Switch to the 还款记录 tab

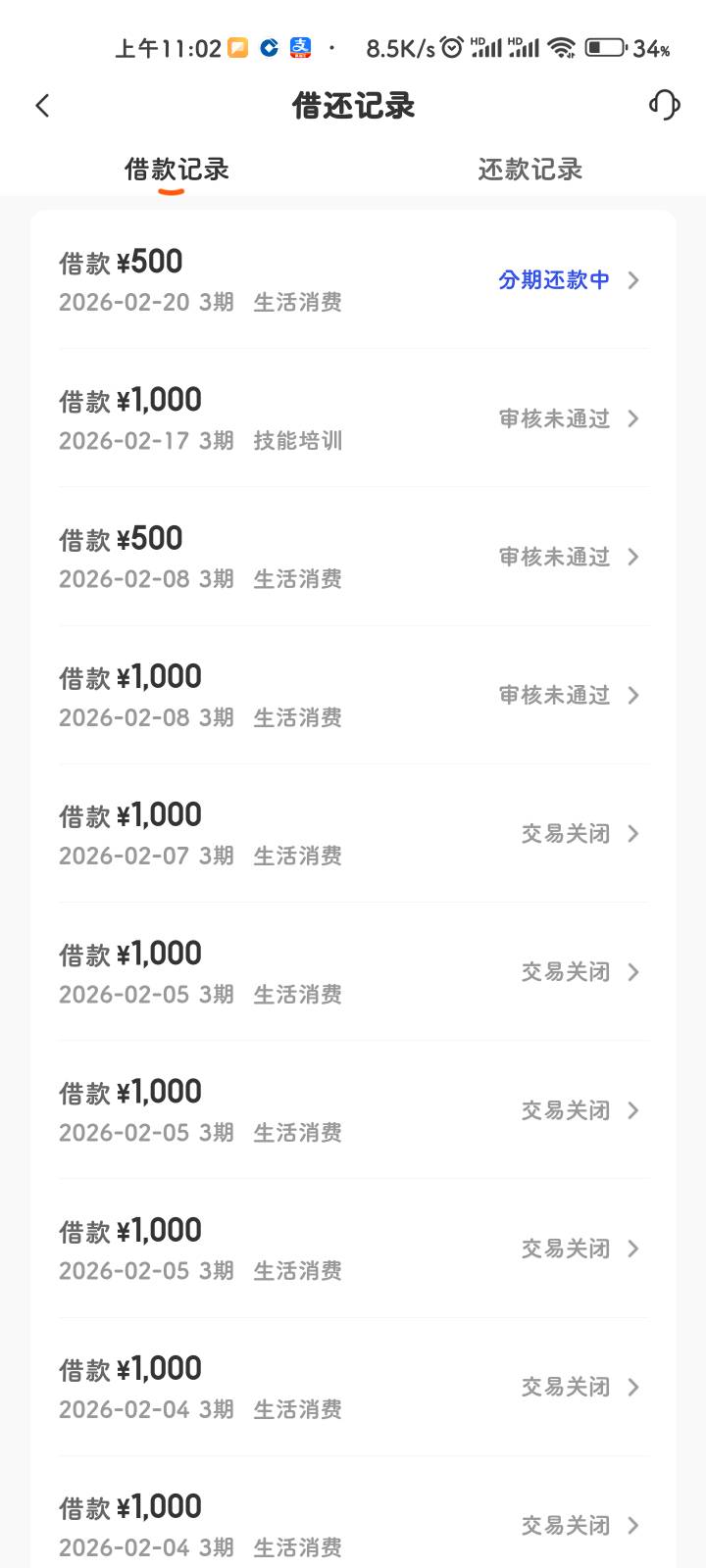[529, 170]
